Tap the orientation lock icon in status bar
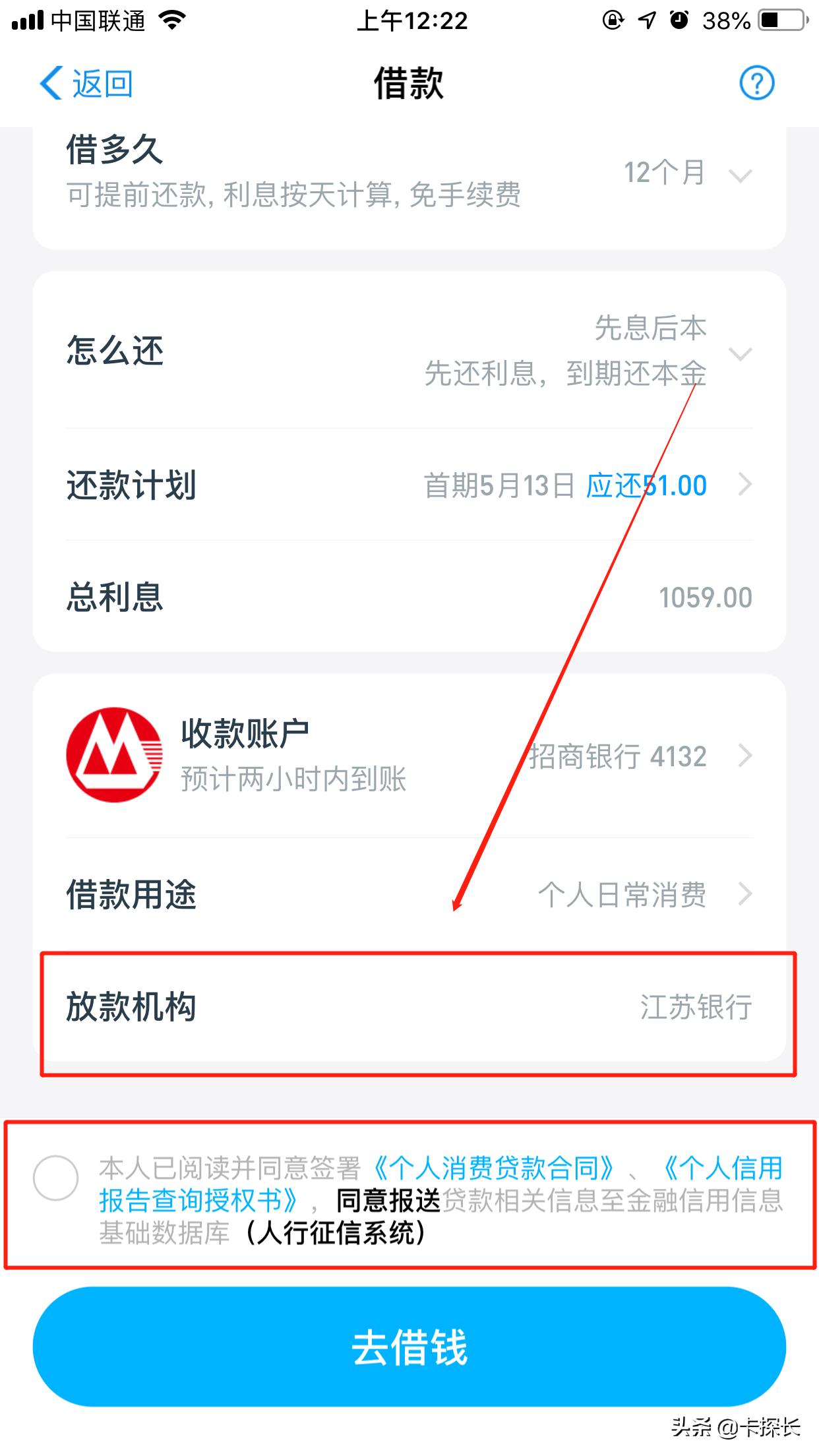This screenshot has height=1456, width=819. click(x=612, y=20)
